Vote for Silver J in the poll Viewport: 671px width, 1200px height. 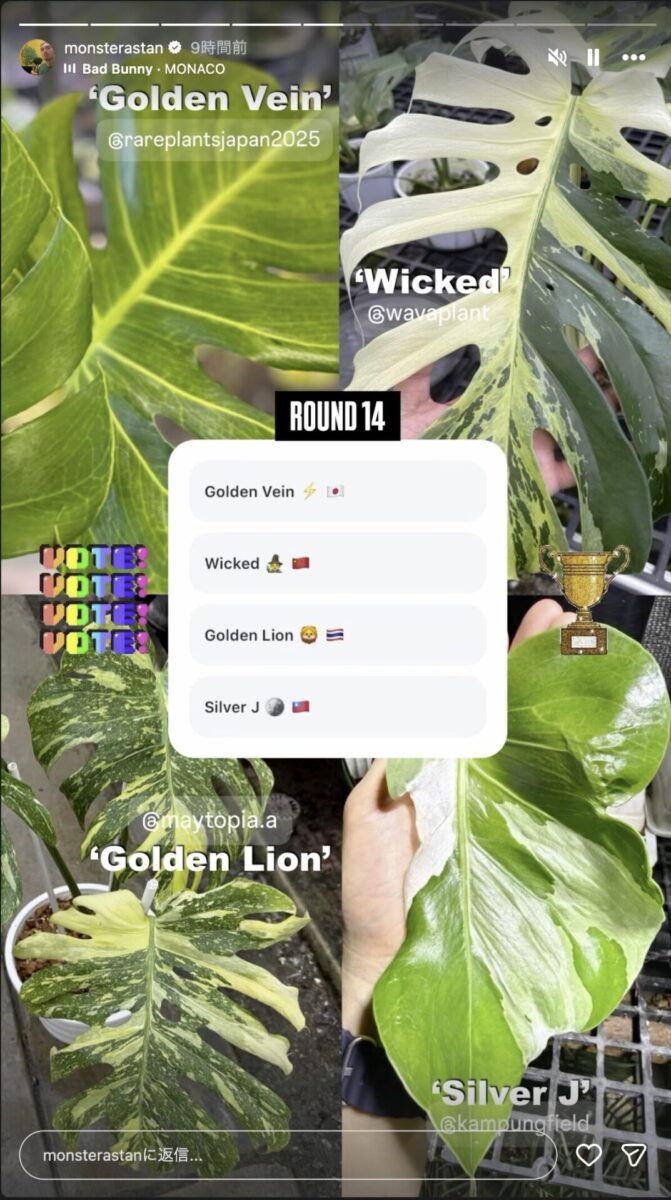coord(337,707)
